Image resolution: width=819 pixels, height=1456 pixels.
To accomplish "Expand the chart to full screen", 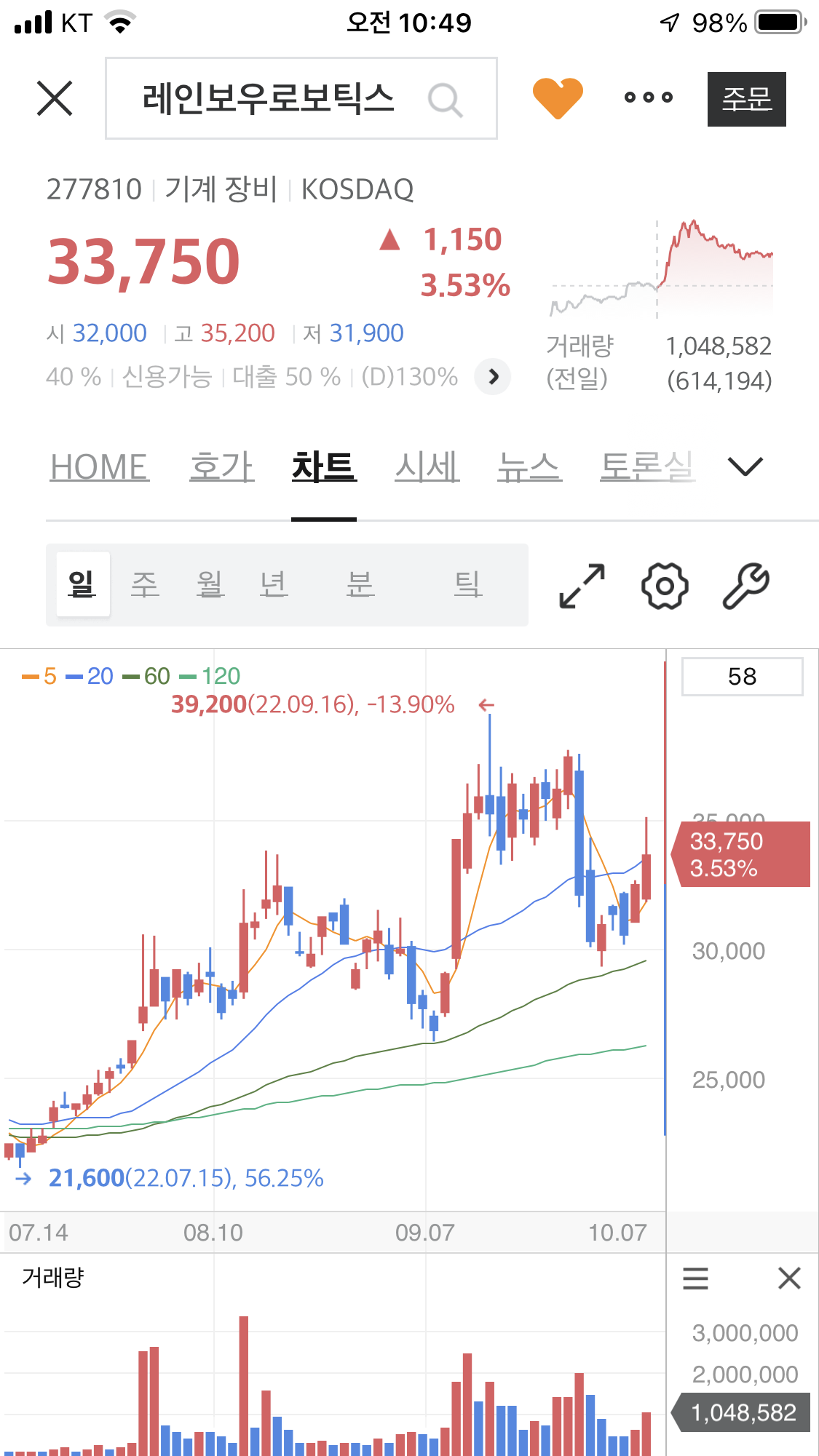I will [x=582, y=586].
